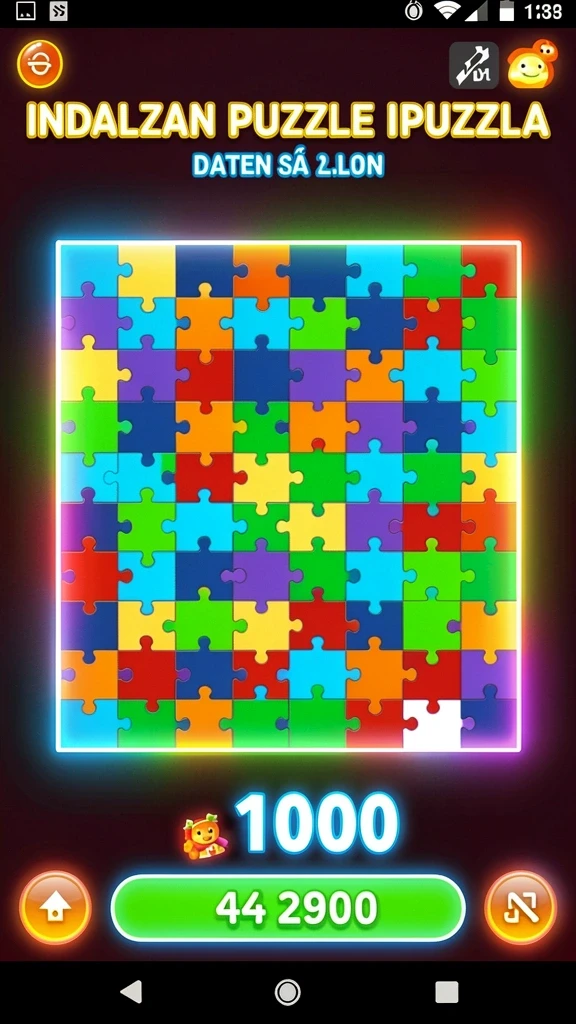This screenshot has height=1024, width=576.
Task: Open the dark square arrow icon beside the mascot
Action: [473, 65]
